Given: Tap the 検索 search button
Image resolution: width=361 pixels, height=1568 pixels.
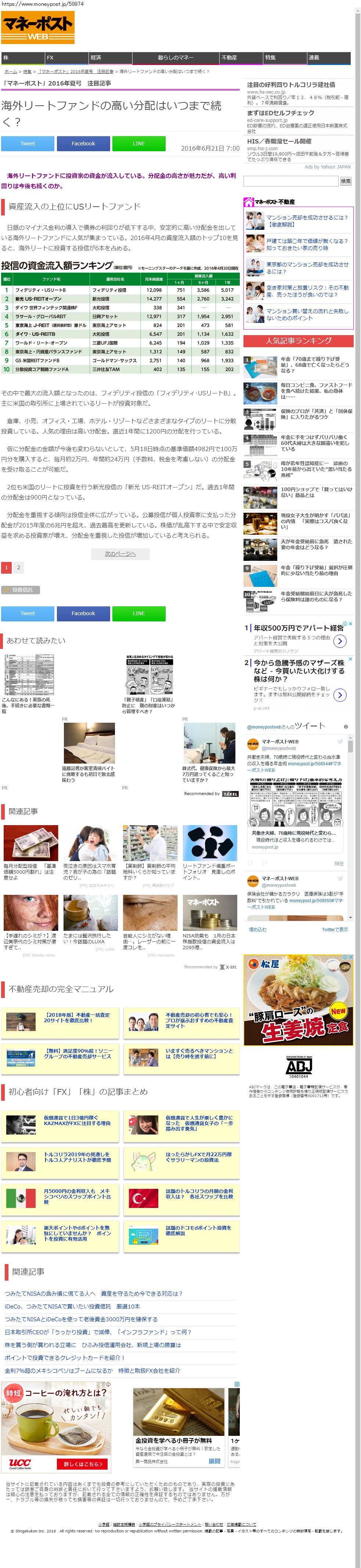Looking at the screenshot, I should [x=345, y=181].
